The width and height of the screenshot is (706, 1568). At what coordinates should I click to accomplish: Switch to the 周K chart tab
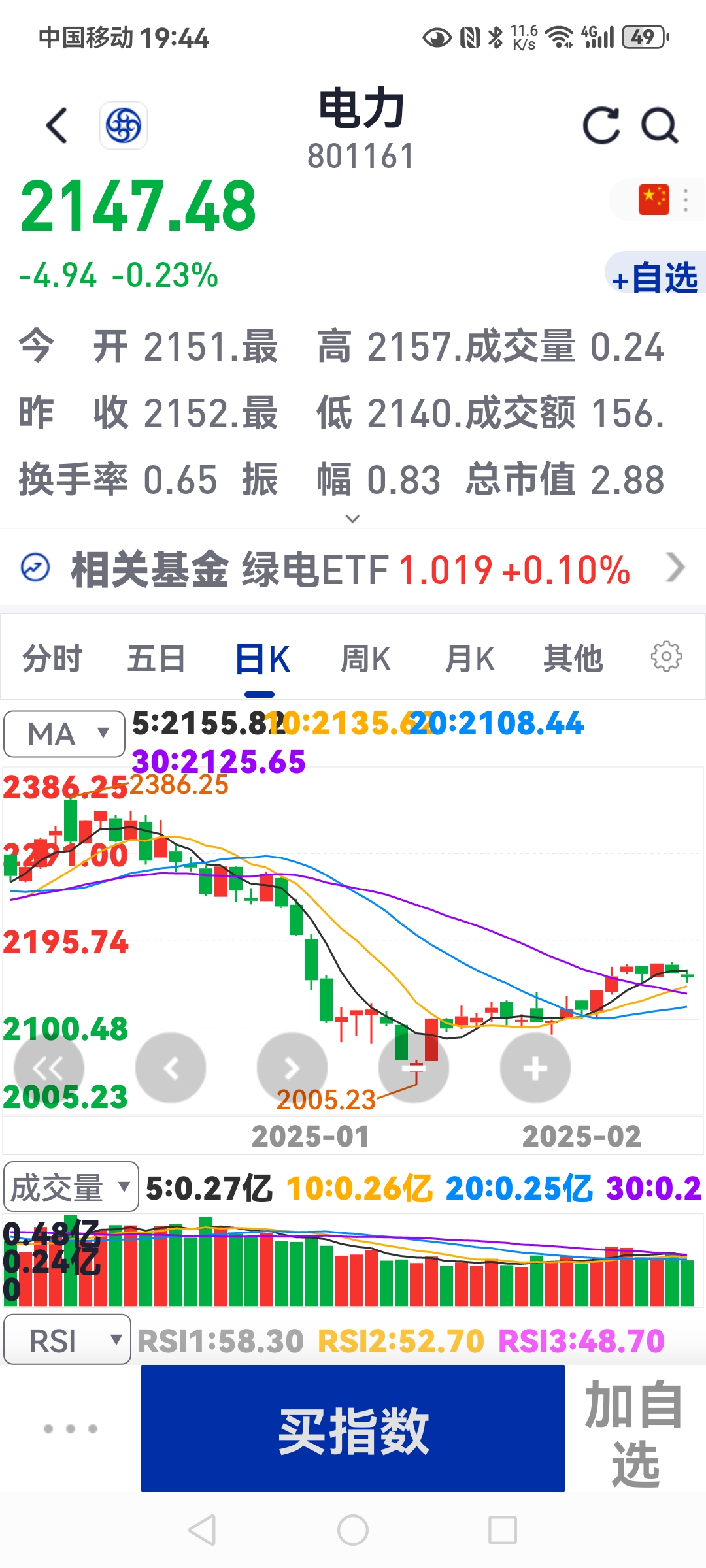point(365,658)
